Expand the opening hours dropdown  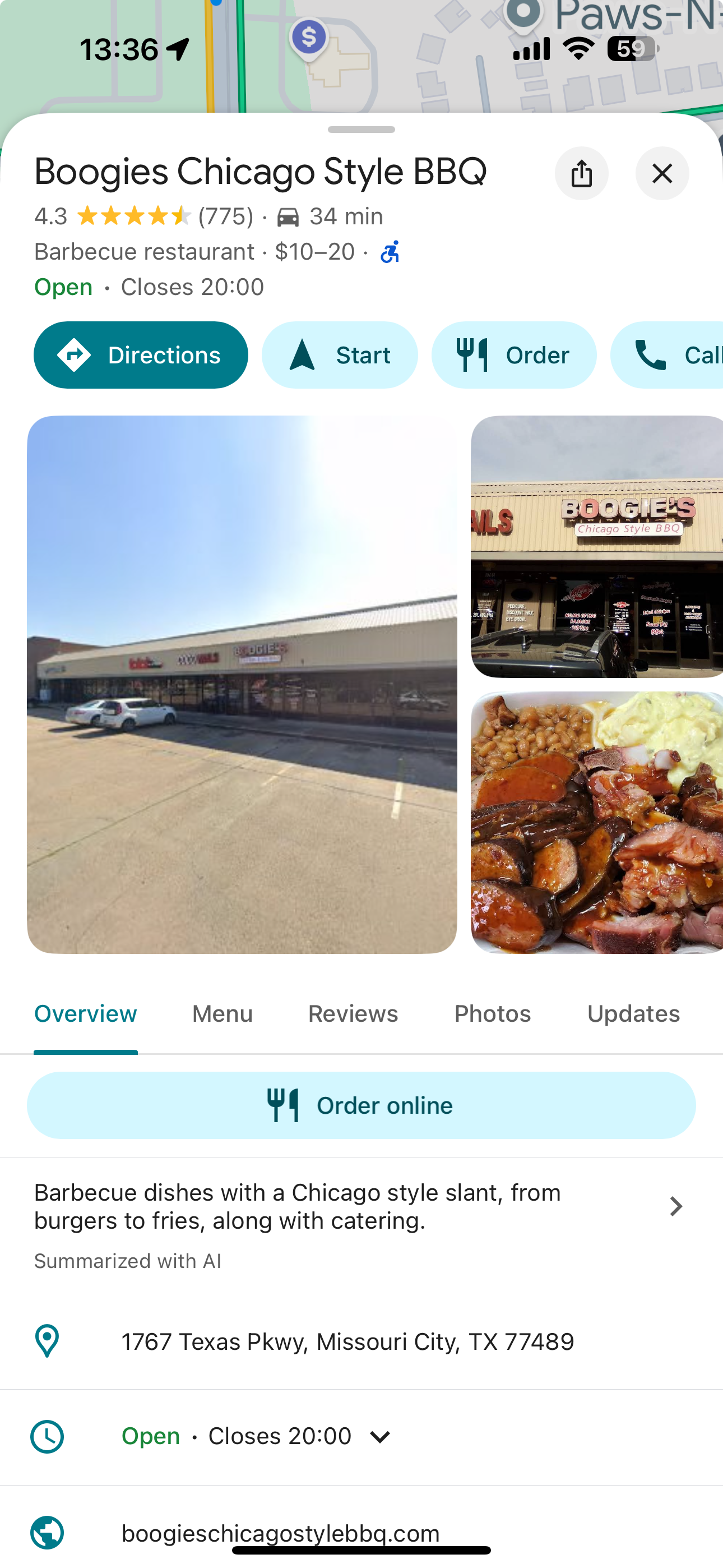click(x=380, y=1437)
